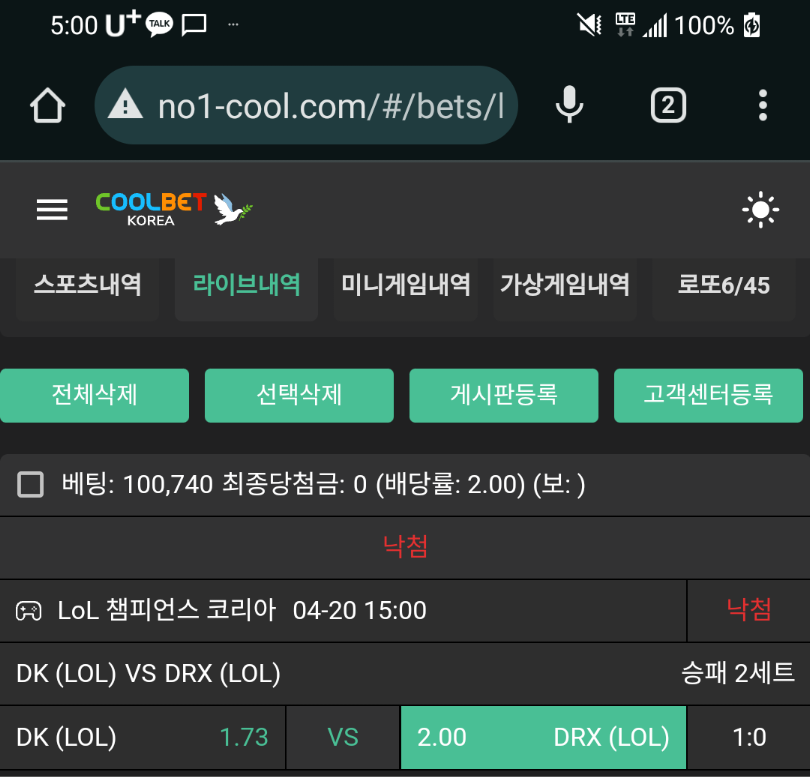This screenshot has height=777, width=810.
Task: Check the bet 100,740 checkbox
Action: tap(31, 486)
